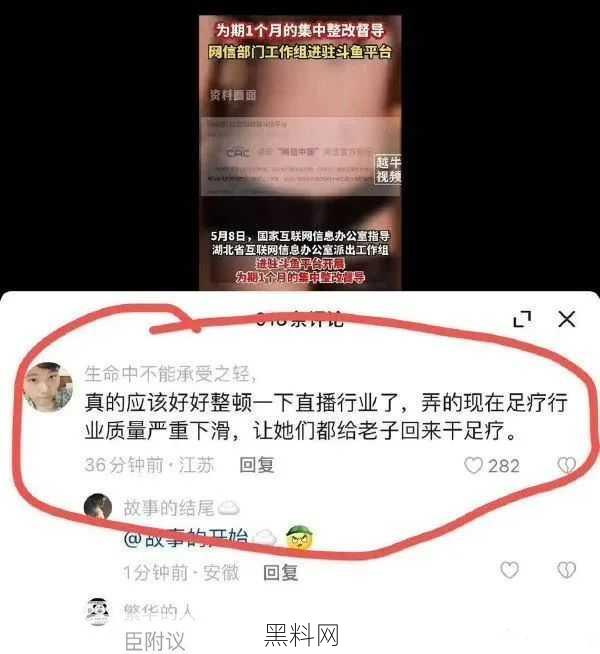Expand the comments panel to full screen
600x654 pixels.
[522, 319]
